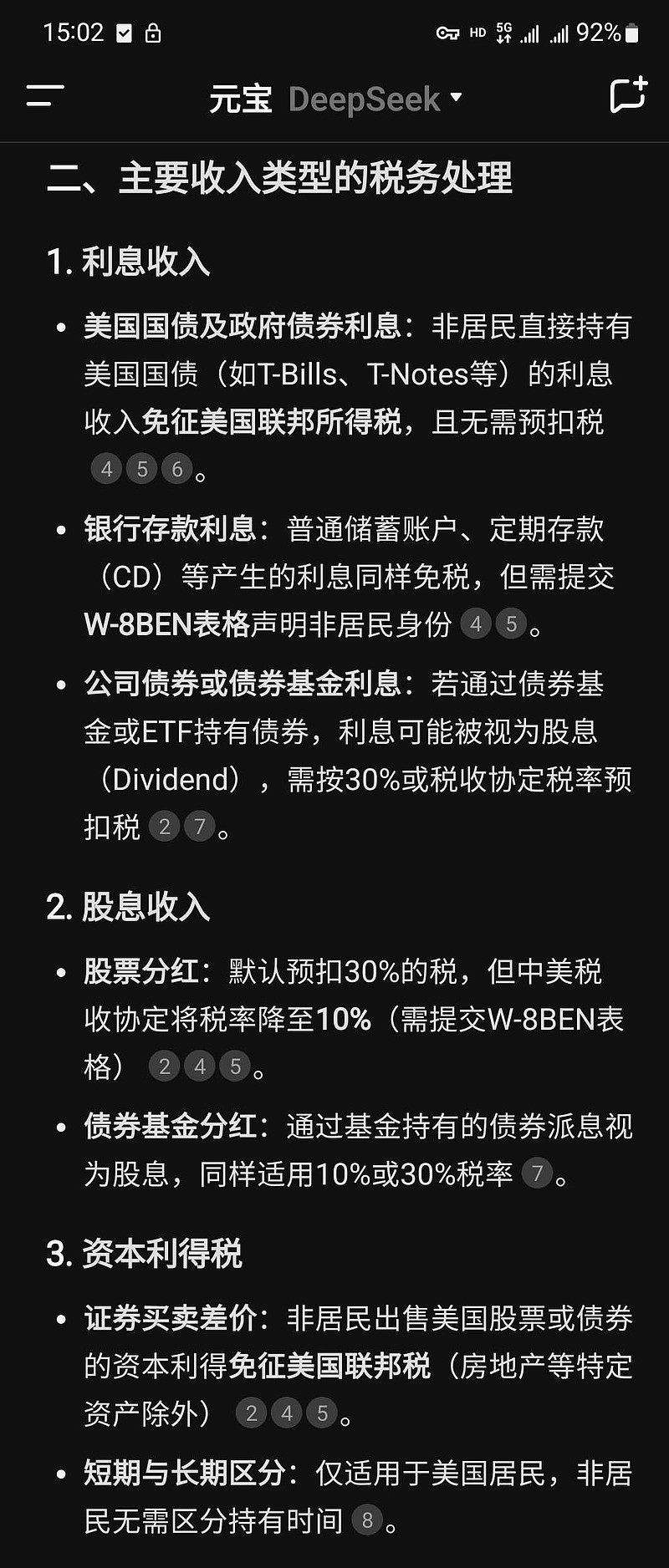Open citation 4 in the 美国国债 bullet

(106, 468)
